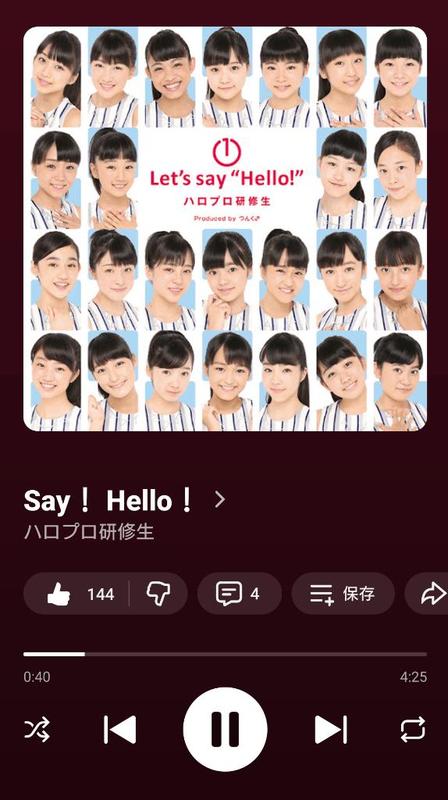Pause the playback

[x=225, y=730]
